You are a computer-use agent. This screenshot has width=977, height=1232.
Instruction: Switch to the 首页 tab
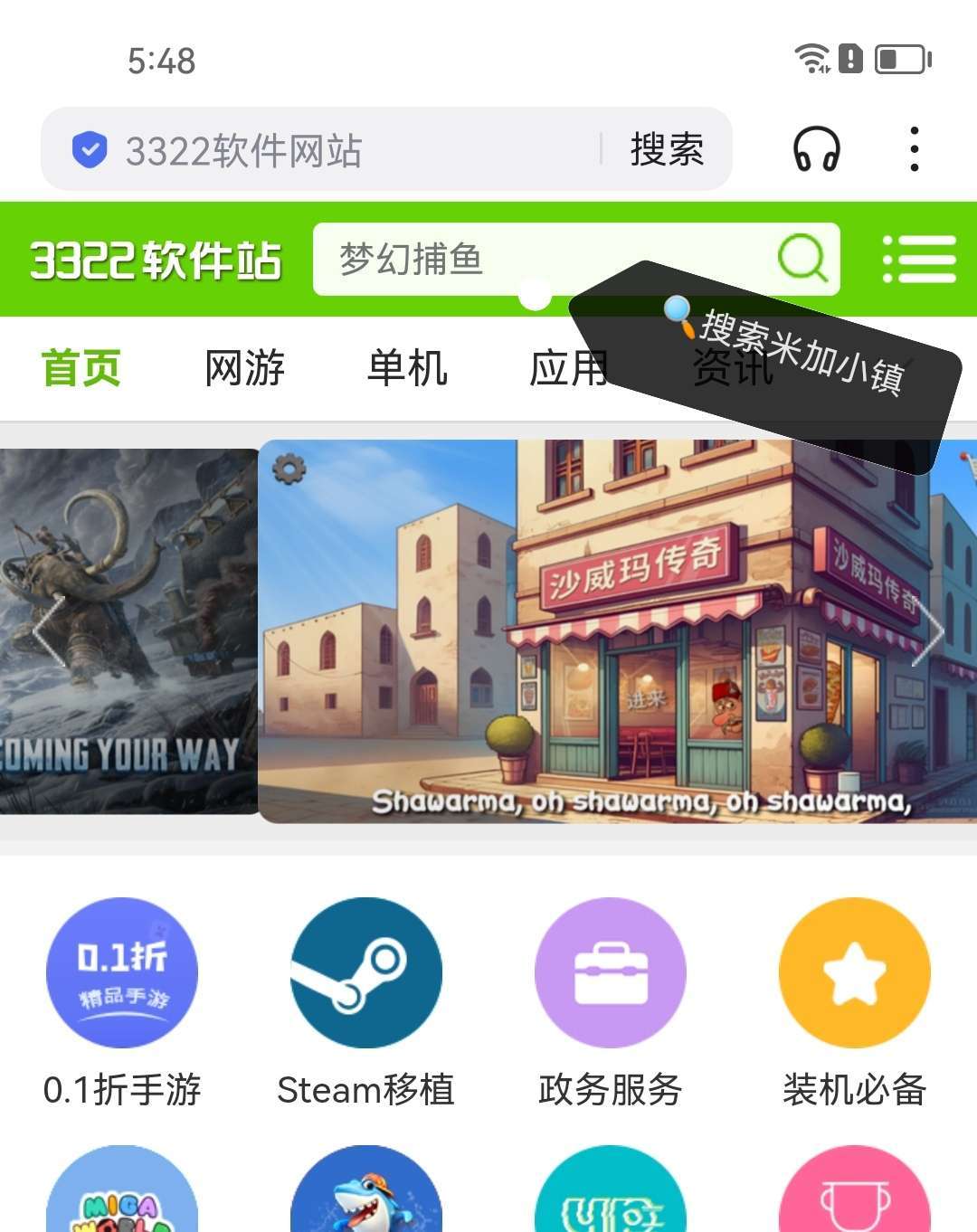81,369
